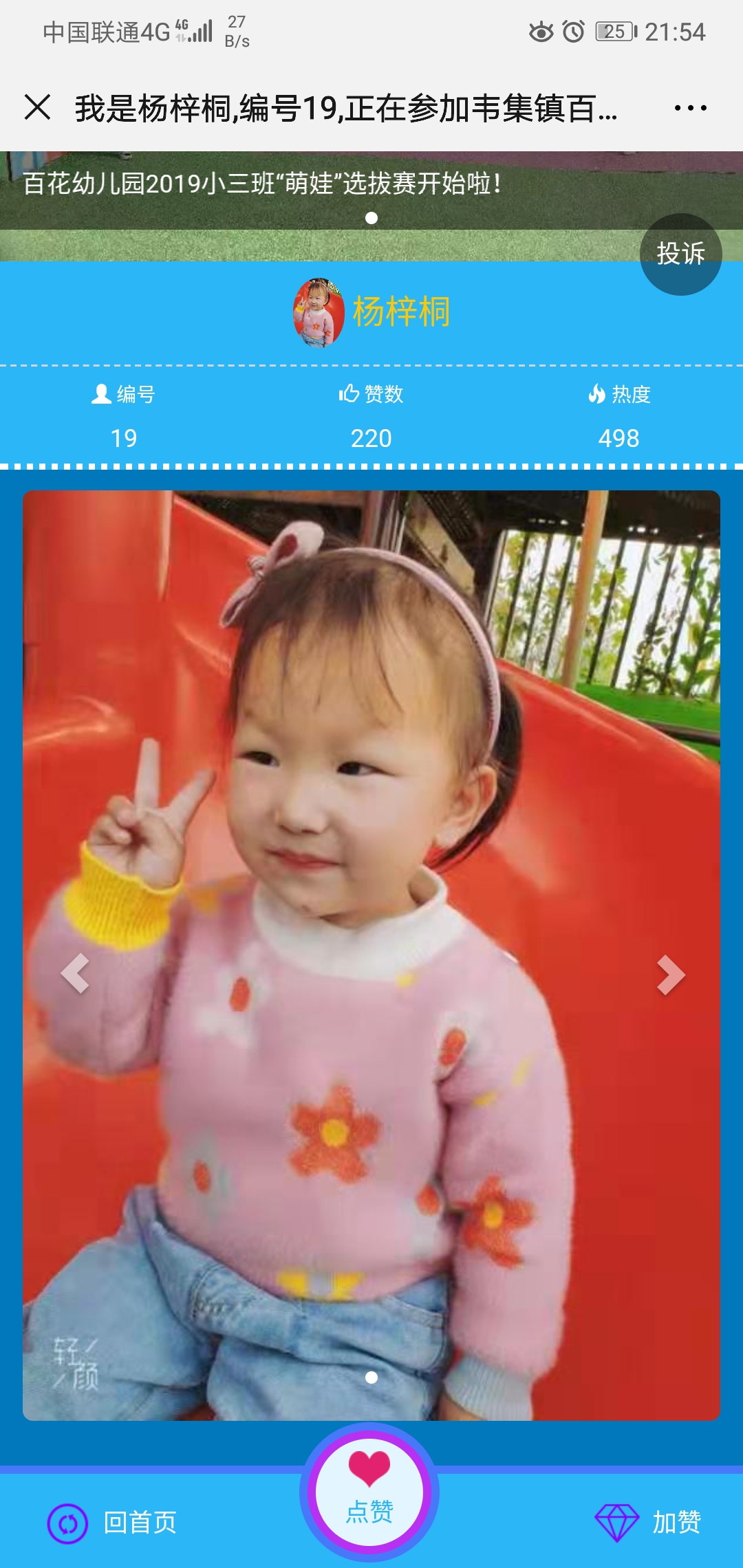Show the next photo with right arrow
743x1568 pixels.
click(670, 974)
